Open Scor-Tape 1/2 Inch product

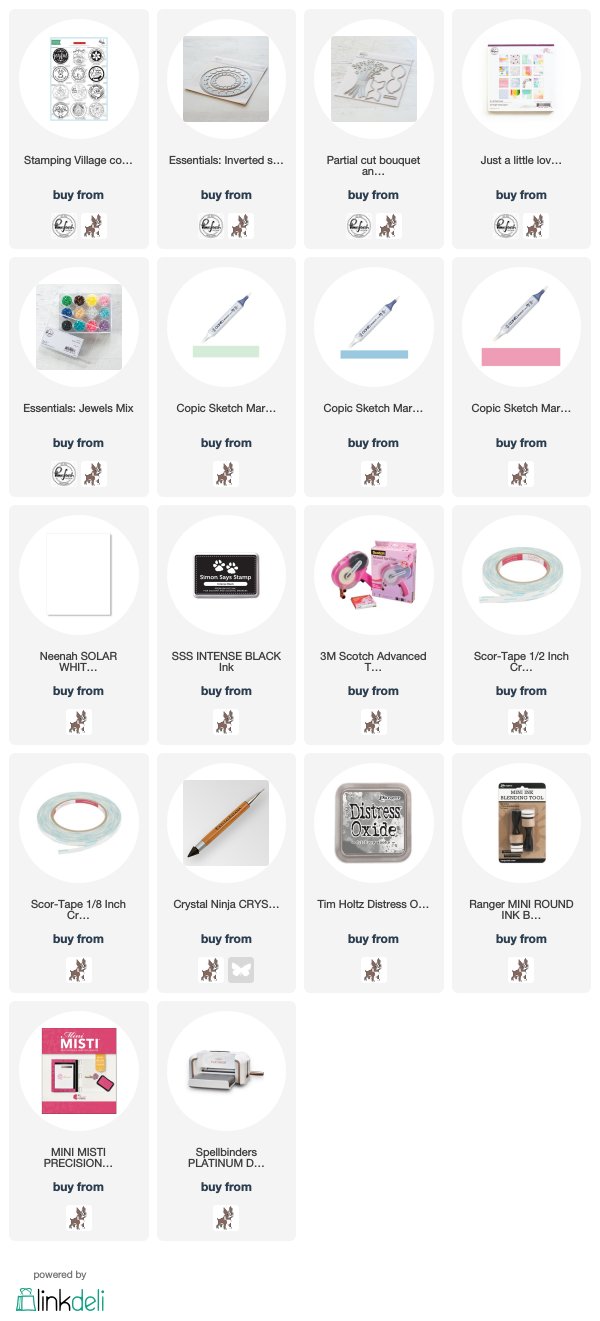pyautogui.click(x=521, y=625)
